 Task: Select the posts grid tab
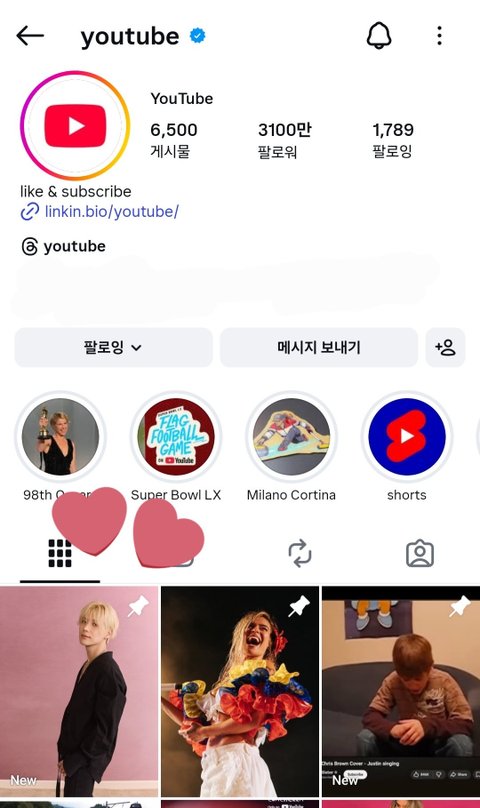(60, 553)
